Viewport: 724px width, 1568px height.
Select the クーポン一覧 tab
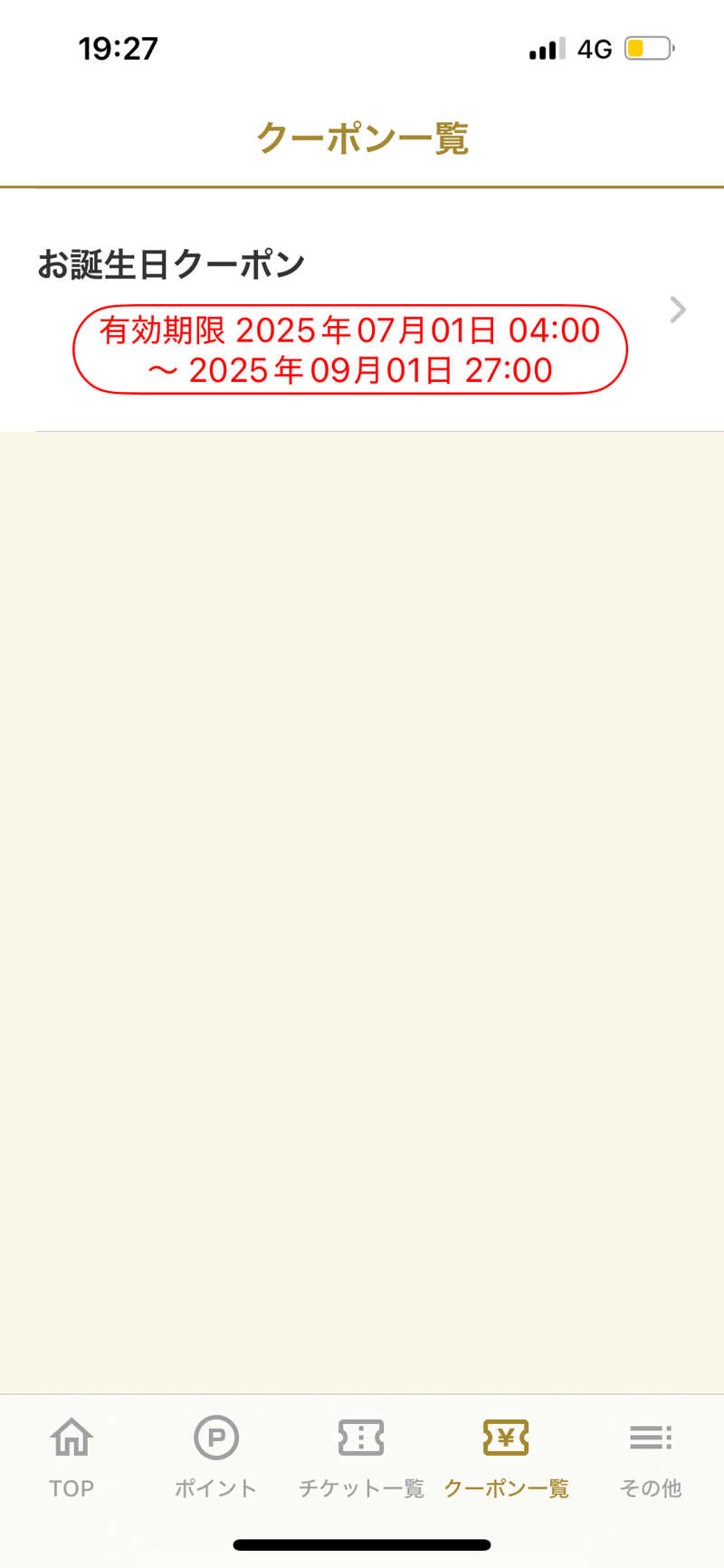coord(506,1456)
